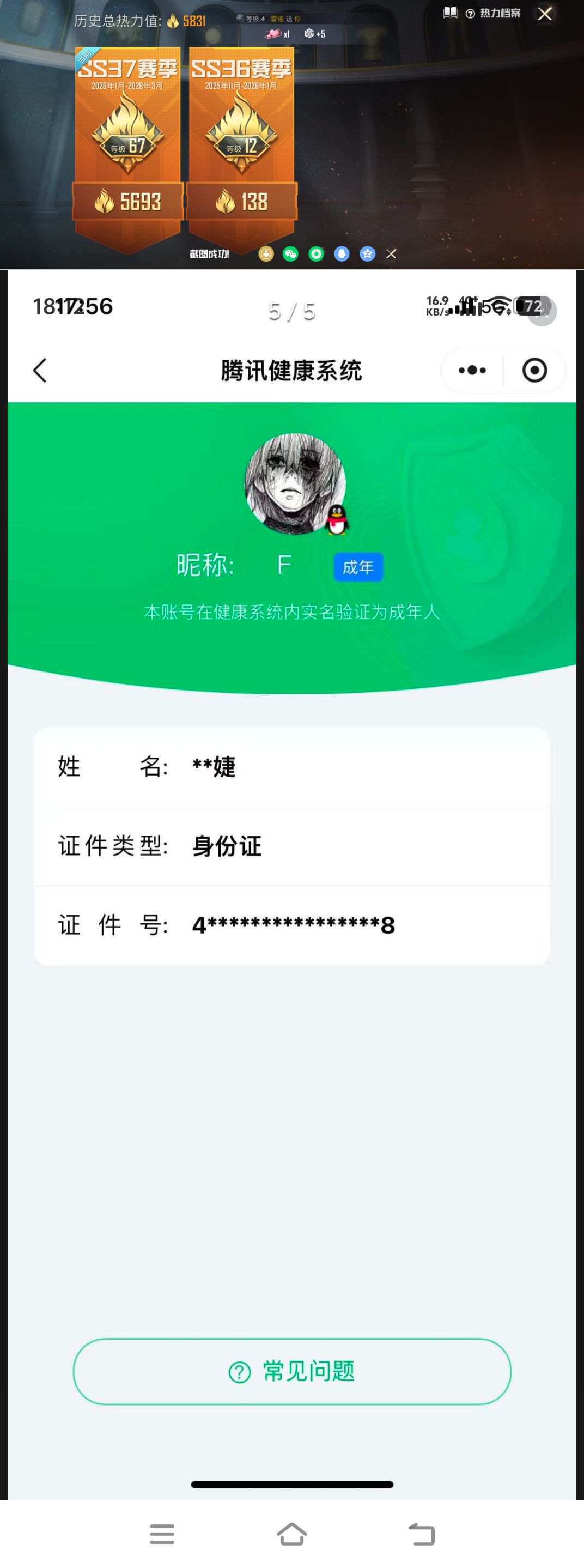Select the 证件类型 身份证 row
Screen dimensions: 584x1568
click(292, 845)
